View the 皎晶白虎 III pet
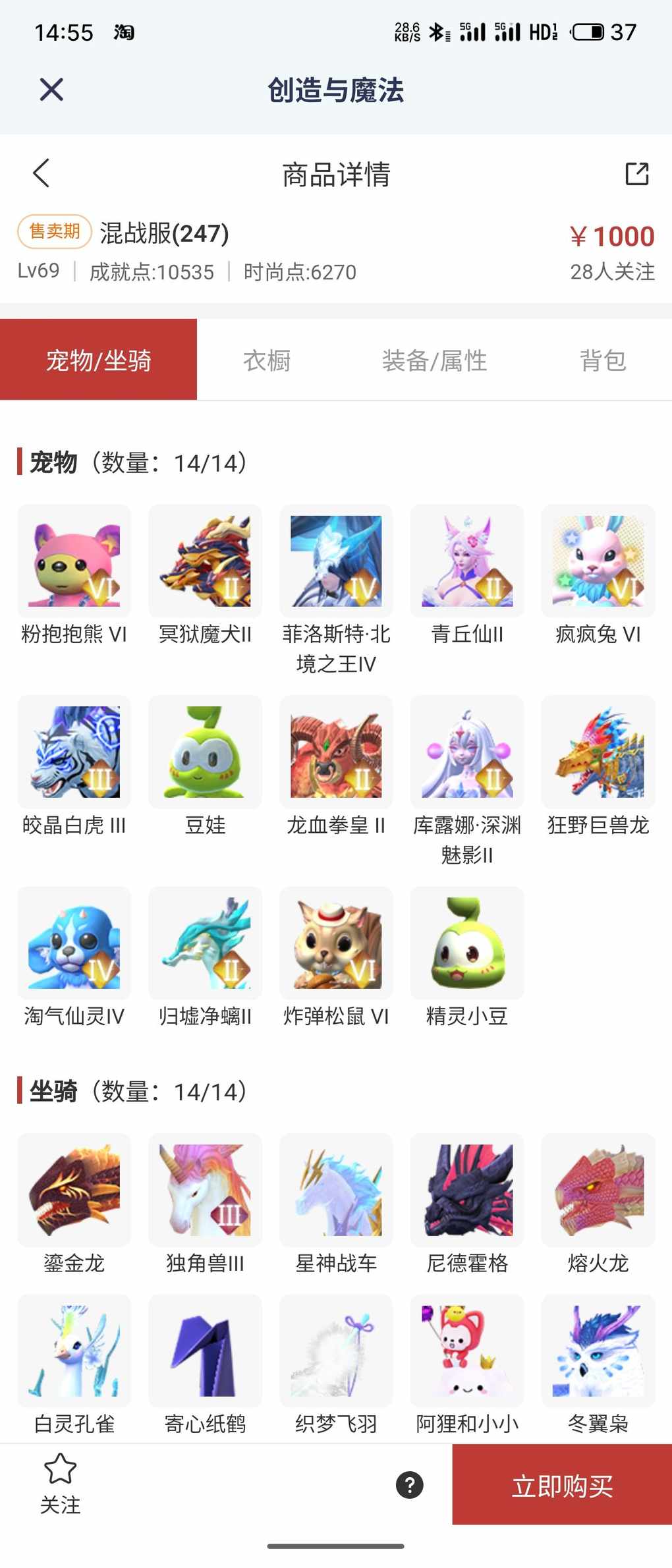The width and height of the screenshot is (672, 1568). (74, 752)
